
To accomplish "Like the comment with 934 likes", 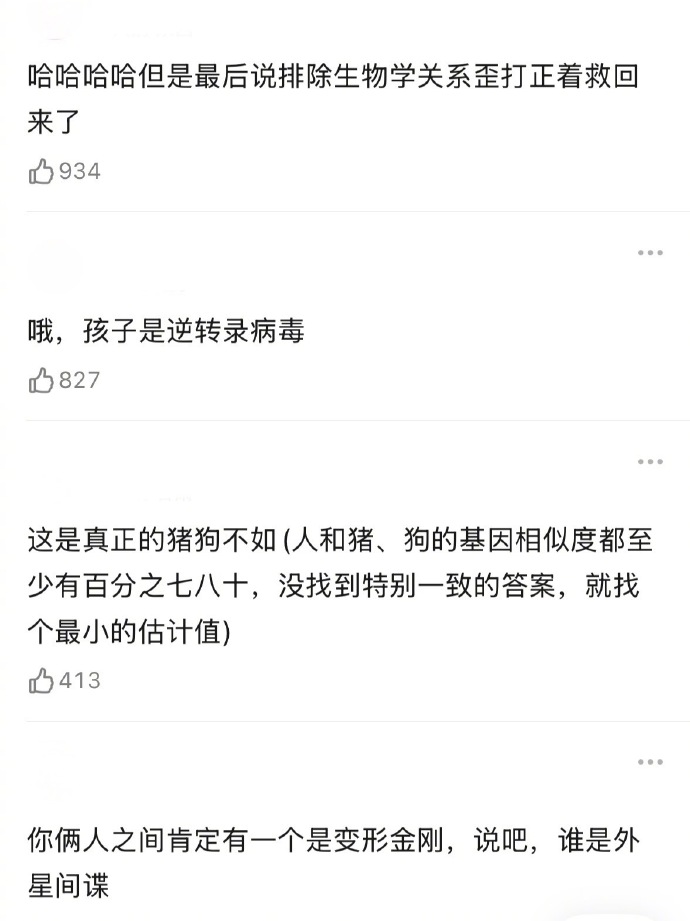I will click(x=41, y=172).
